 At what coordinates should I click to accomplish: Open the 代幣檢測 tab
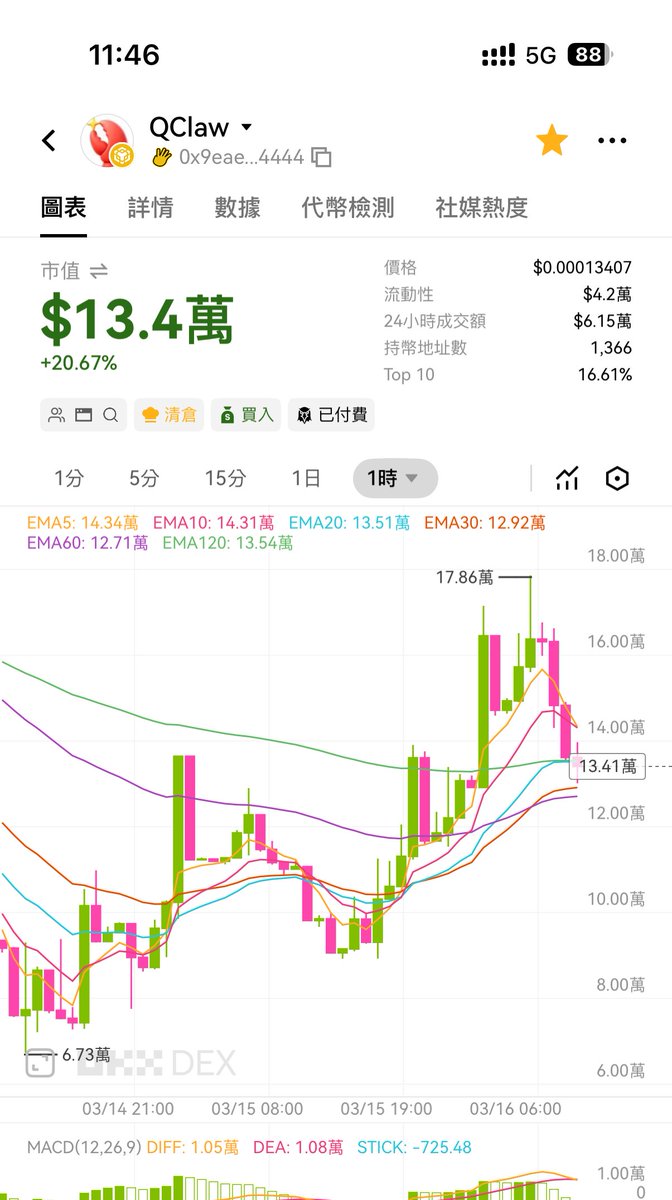click(x=347, y=208)
